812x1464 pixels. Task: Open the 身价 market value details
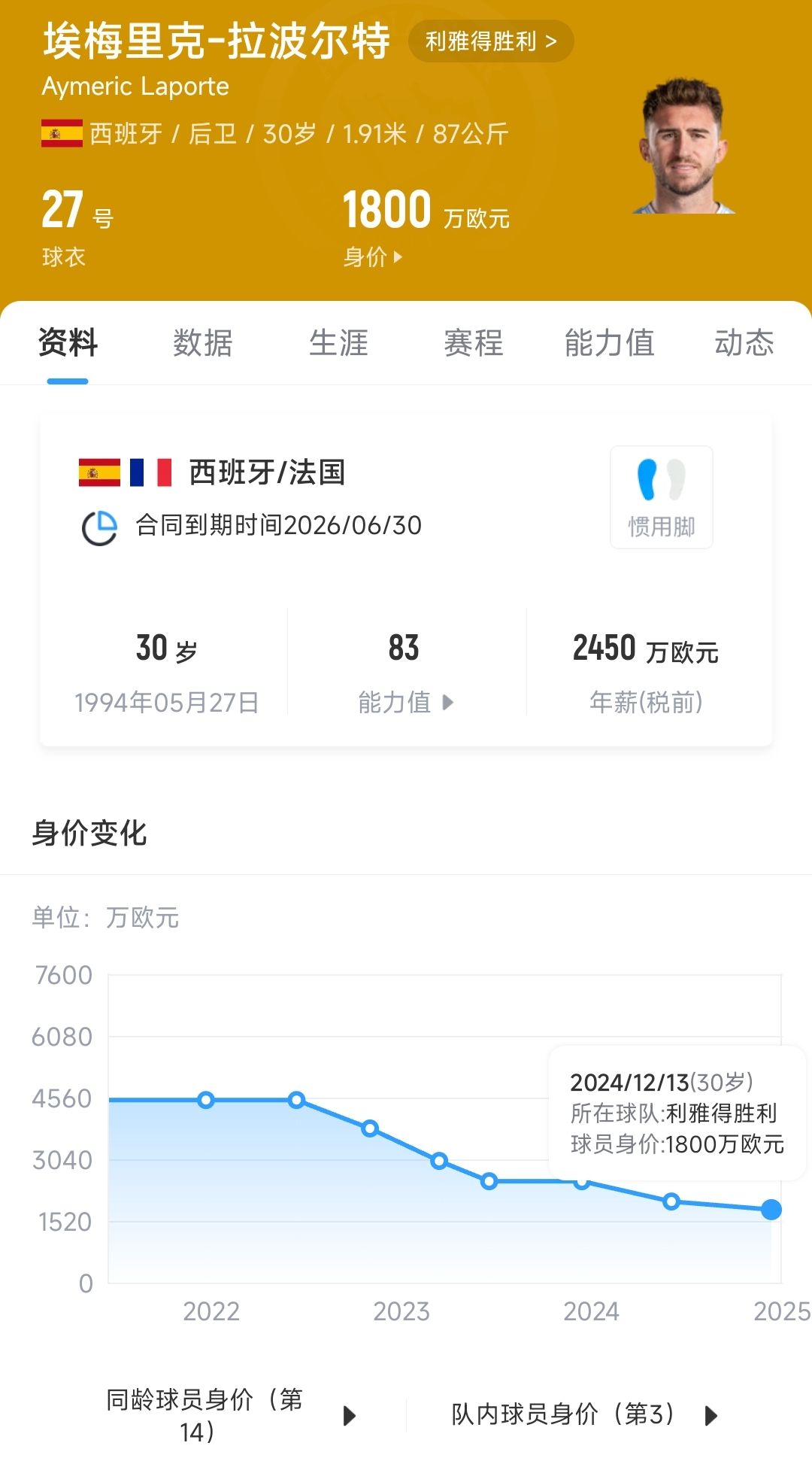(x=373, y=257)
